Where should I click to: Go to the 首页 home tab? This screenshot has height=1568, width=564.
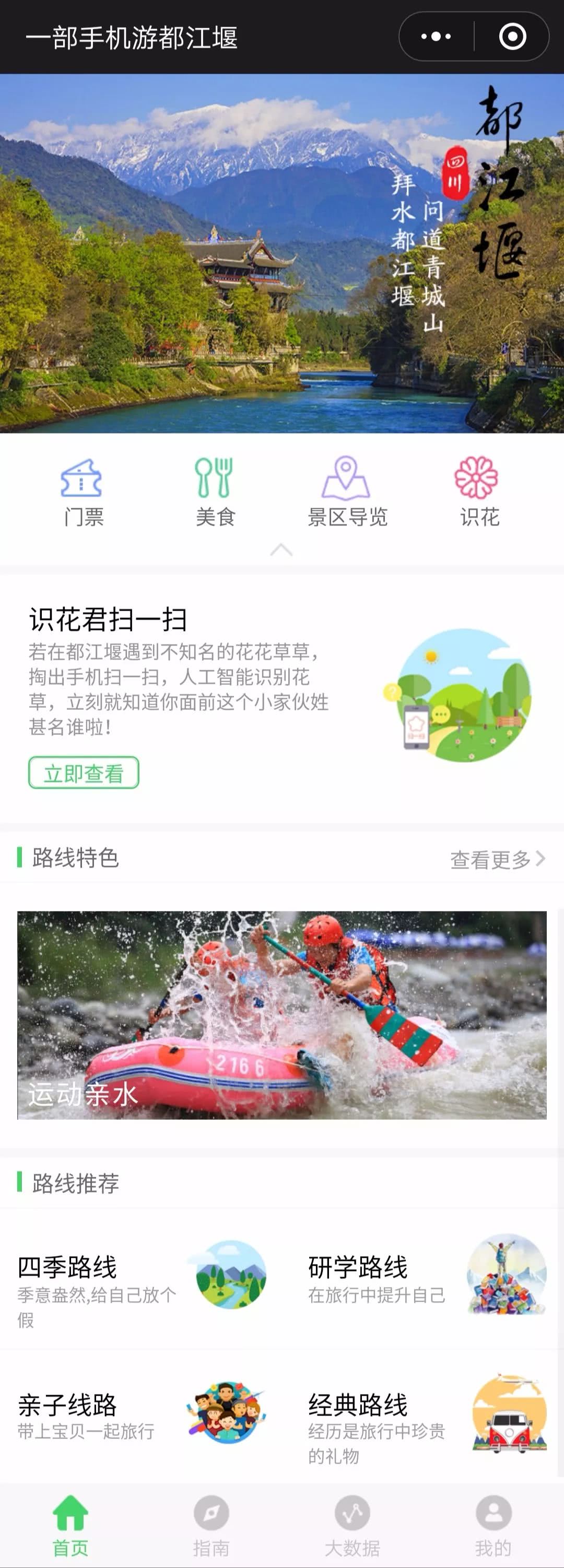[70, 1525]
